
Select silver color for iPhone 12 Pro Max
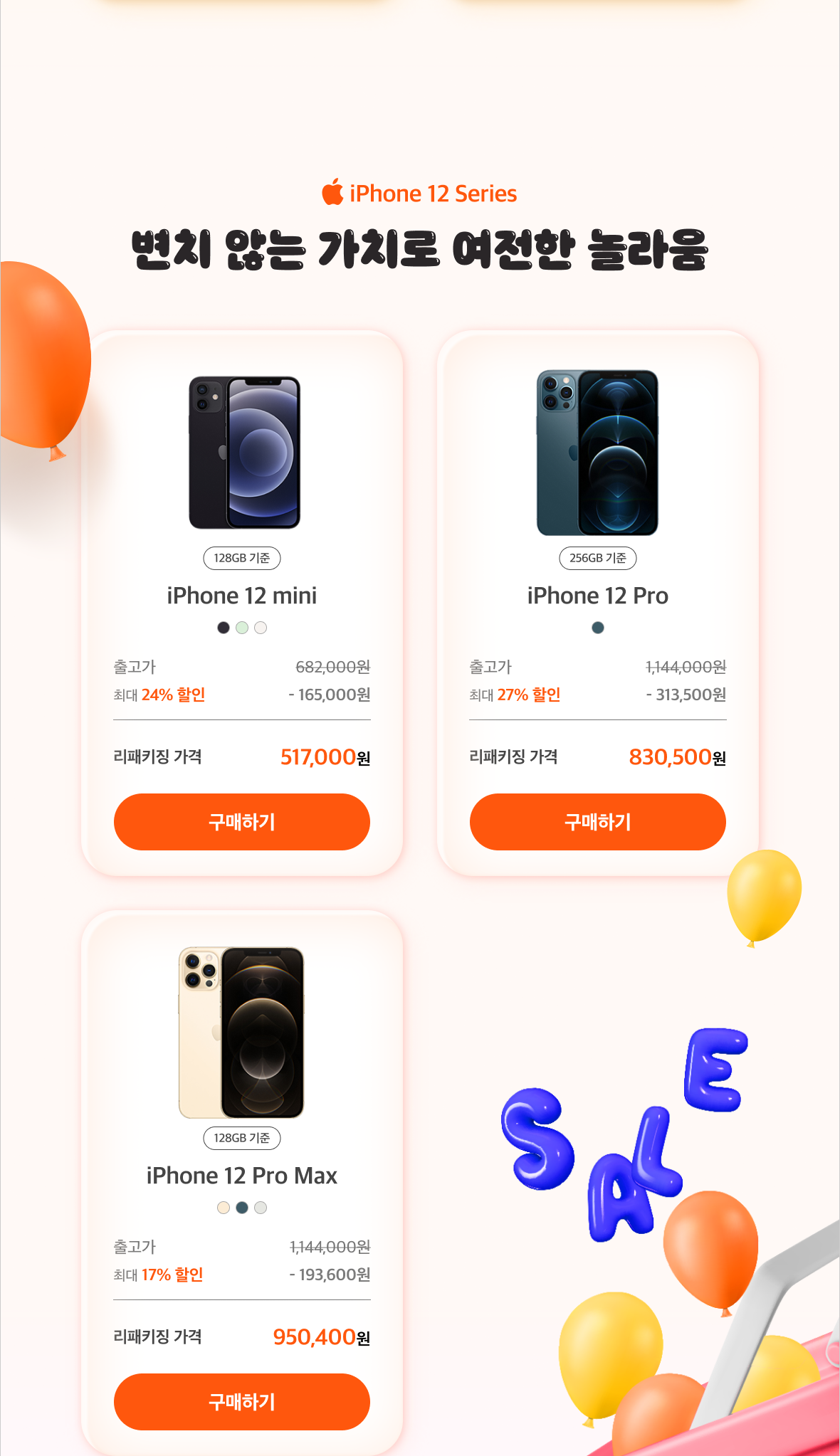pos(261,1208)
